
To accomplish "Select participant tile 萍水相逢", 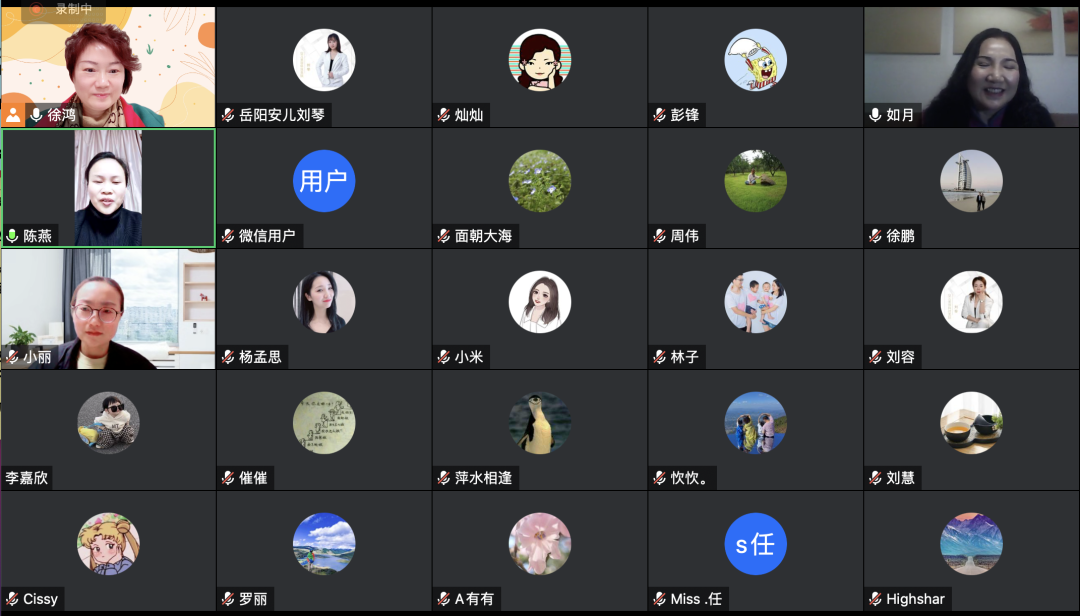I will click(x=540, y=429).
